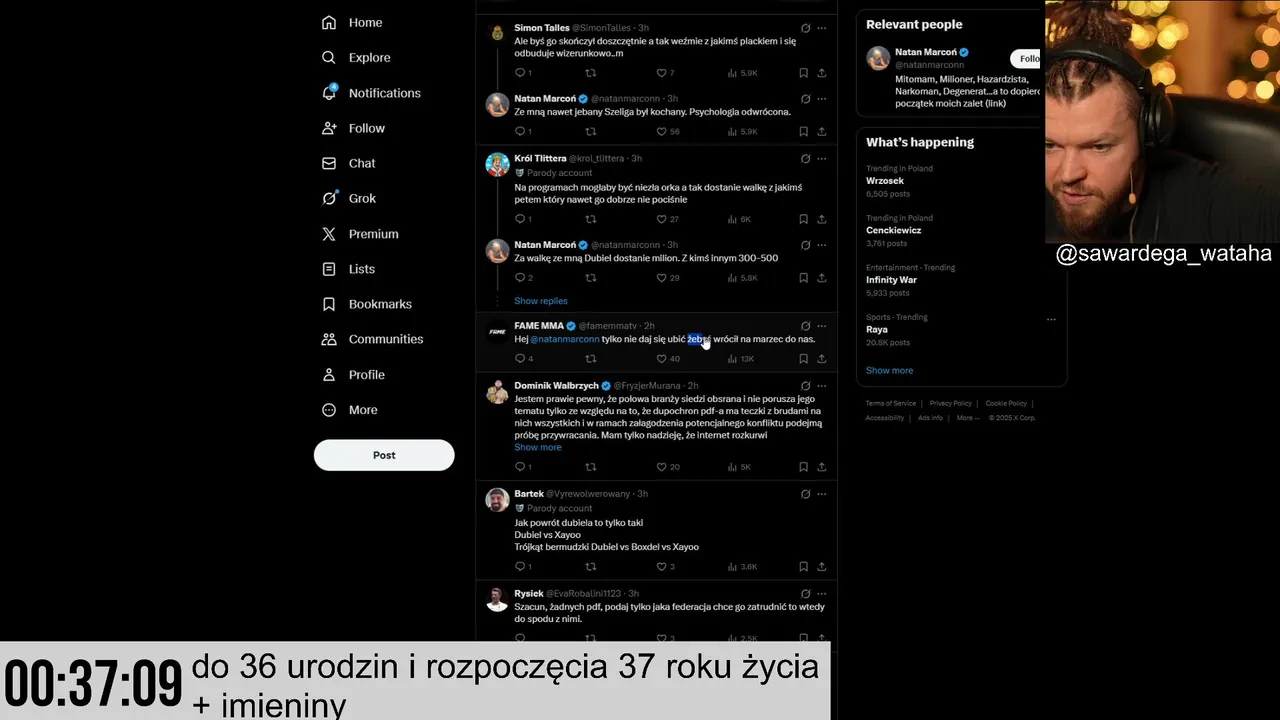Open the options menu for Raya trend

click(1051, 320)
